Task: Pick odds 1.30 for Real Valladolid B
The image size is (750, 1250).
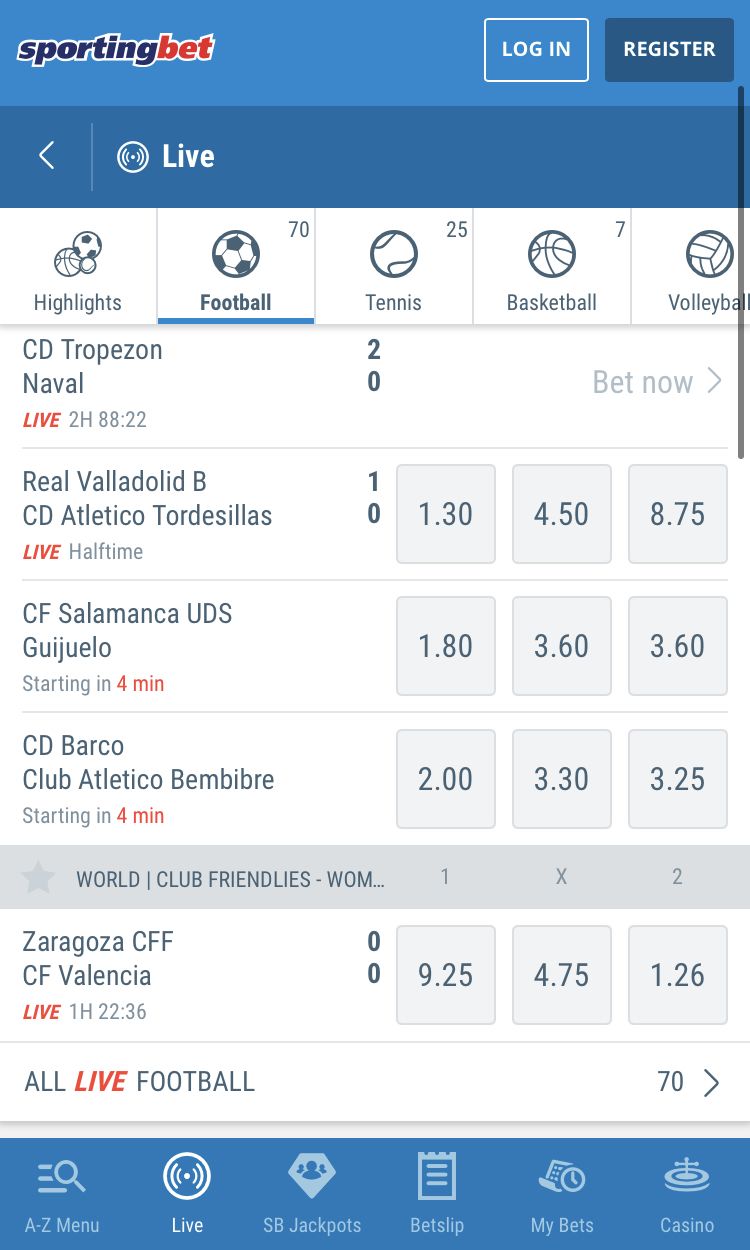Action: tap(446, 514)
